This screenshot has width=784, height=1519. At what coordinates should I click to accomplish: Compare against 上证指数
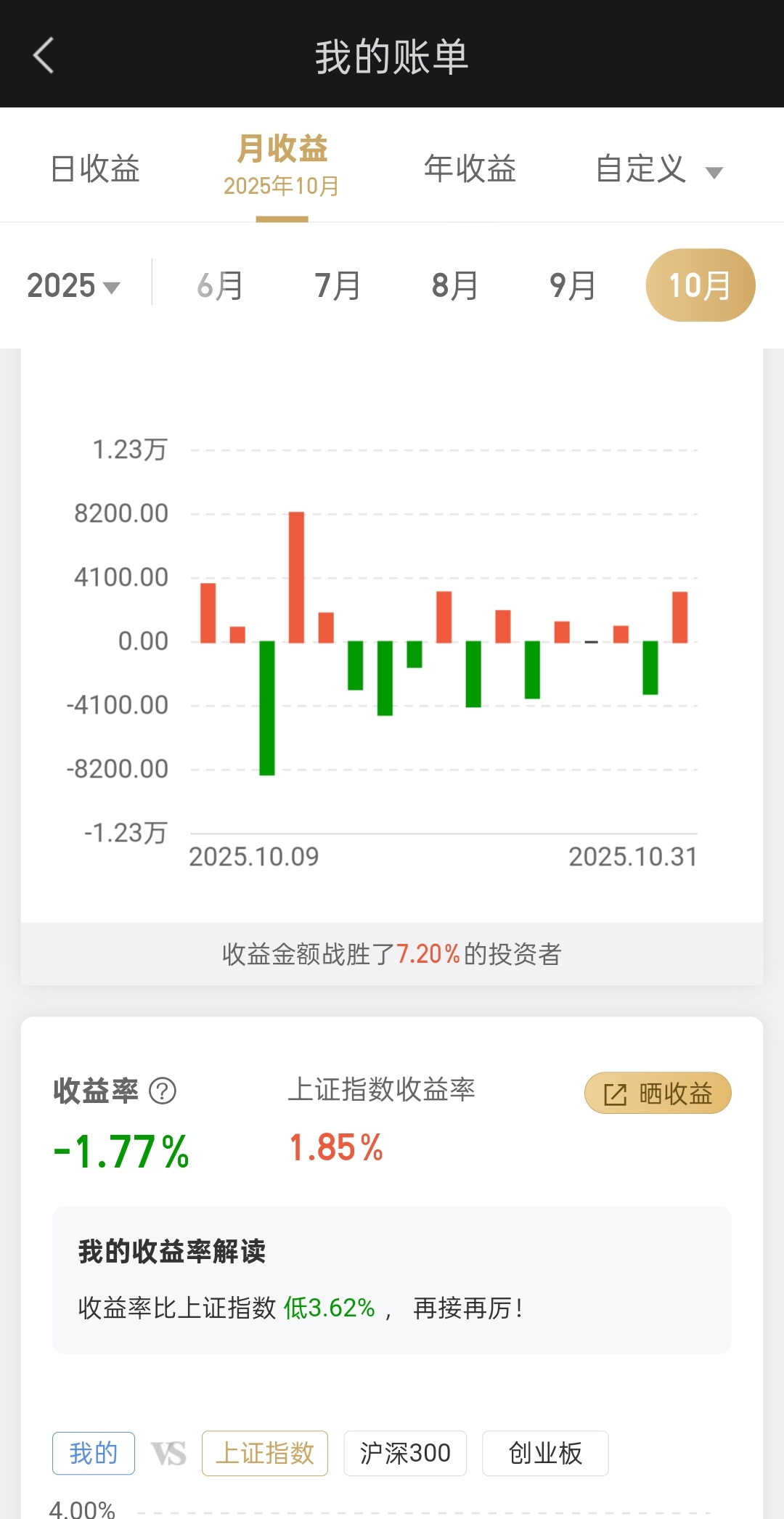point(265,1453)
